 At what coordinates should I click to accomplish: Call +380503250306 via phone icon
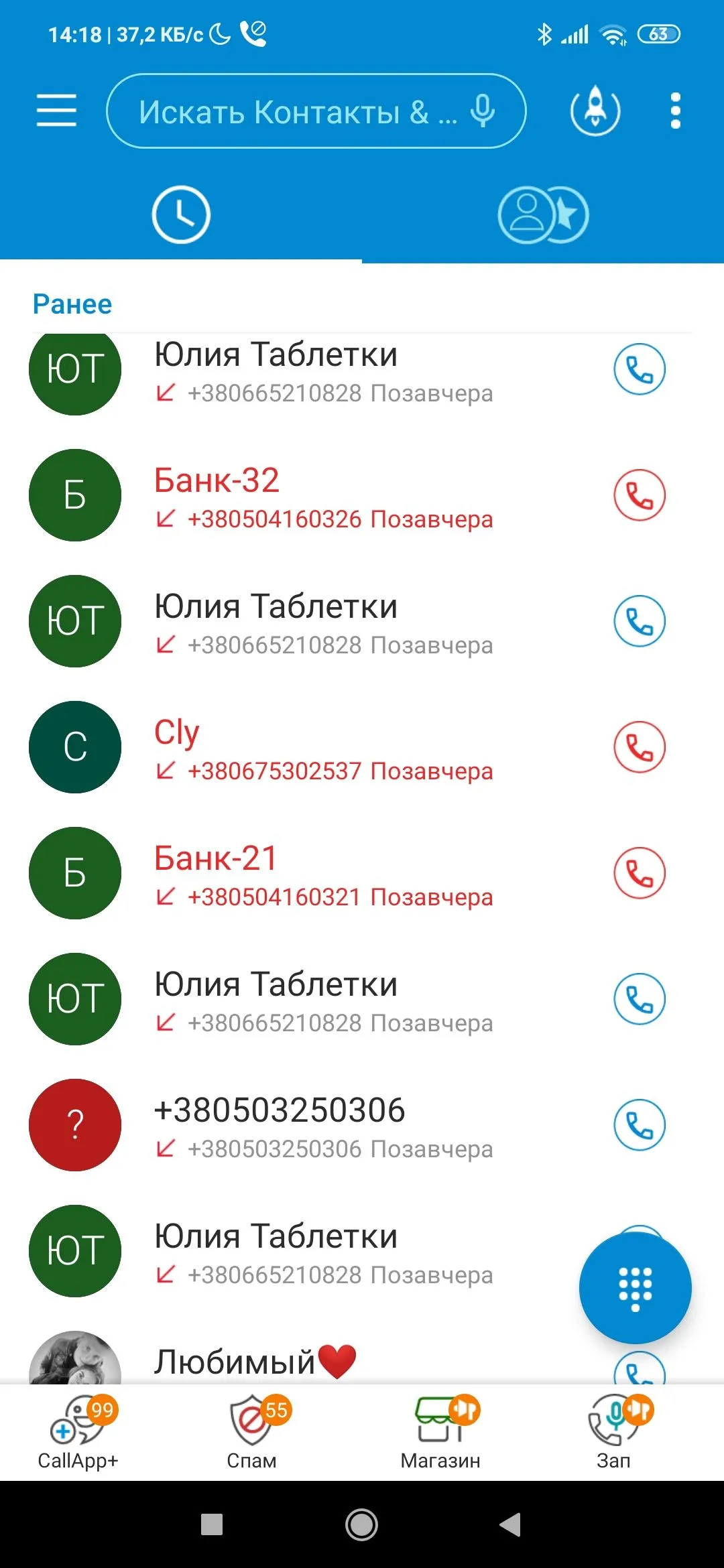click(x=639, y=1125)
